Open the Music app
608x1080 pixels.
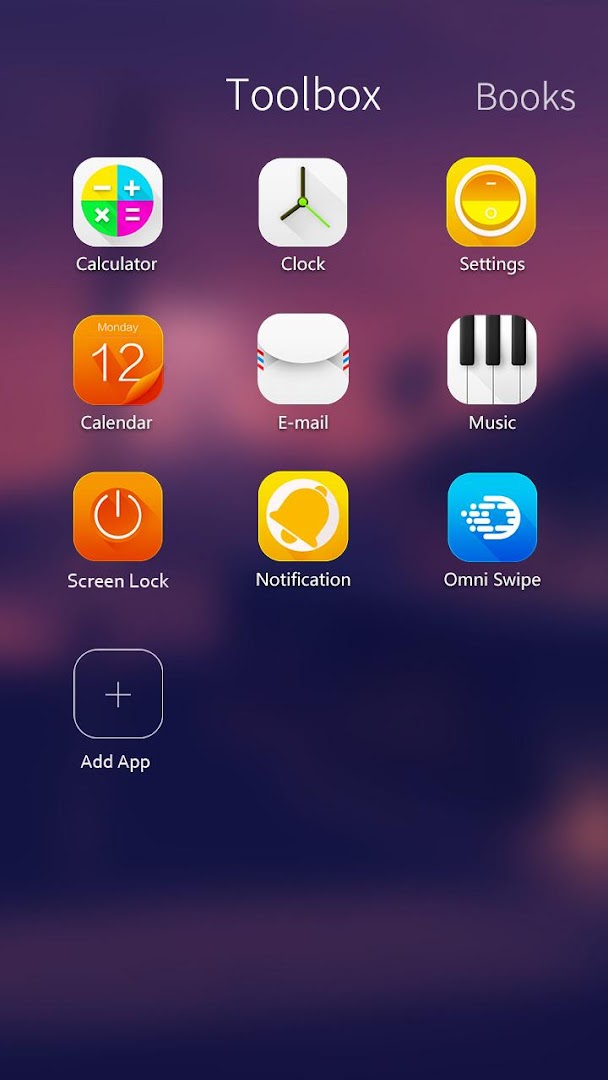click(x=491, y=360)
